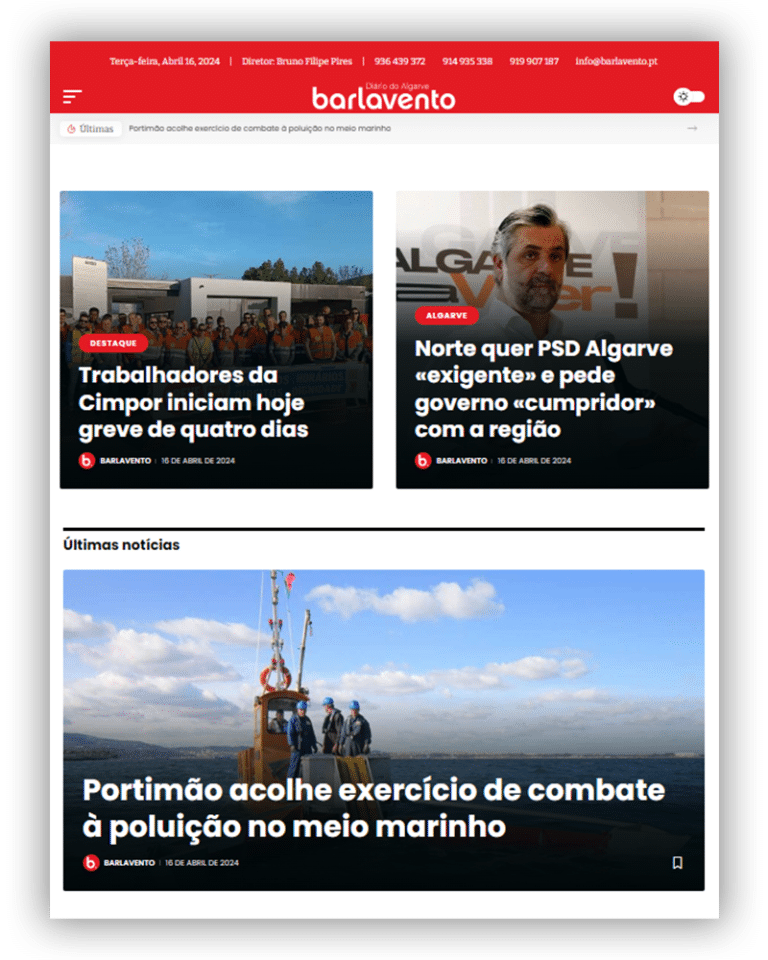
Task: Open the large Portimão poluição marinha article
Action: [373, 808]
